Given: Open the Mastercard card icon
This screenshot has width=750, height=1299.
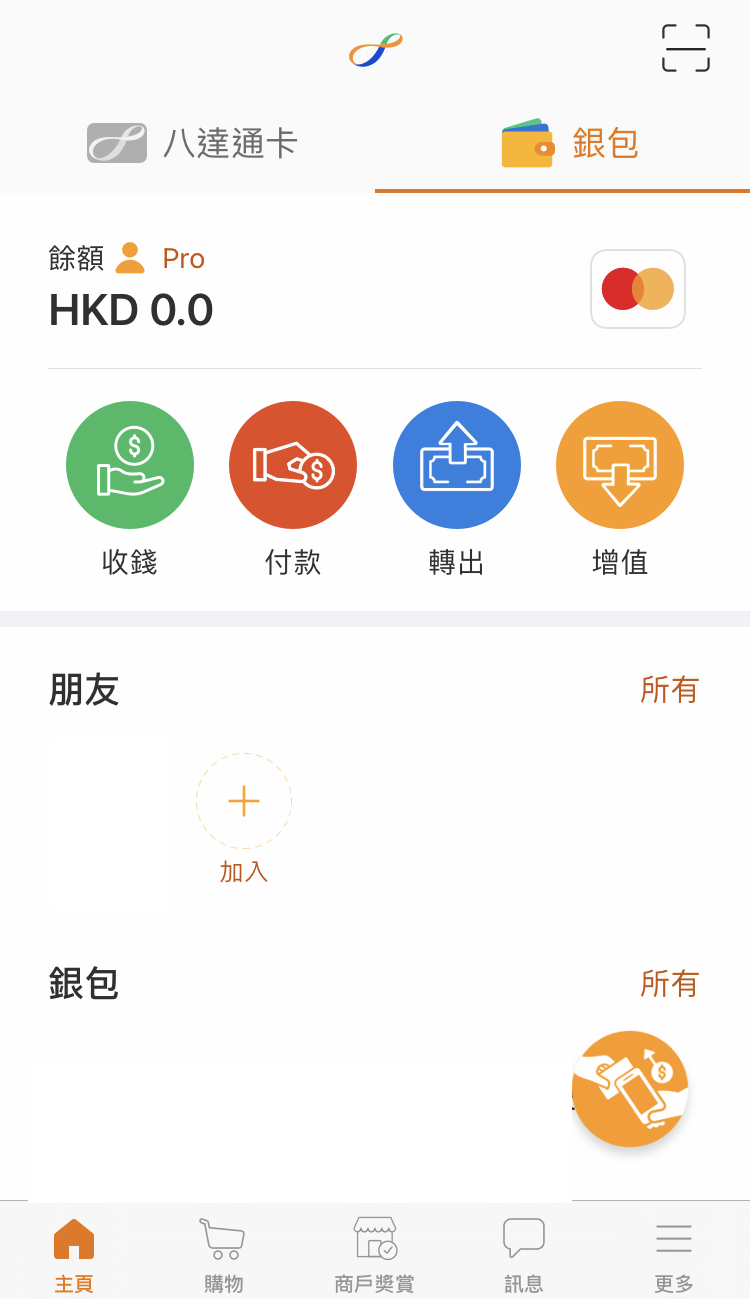Looking at the screenshot, I should tap(638, 289).
